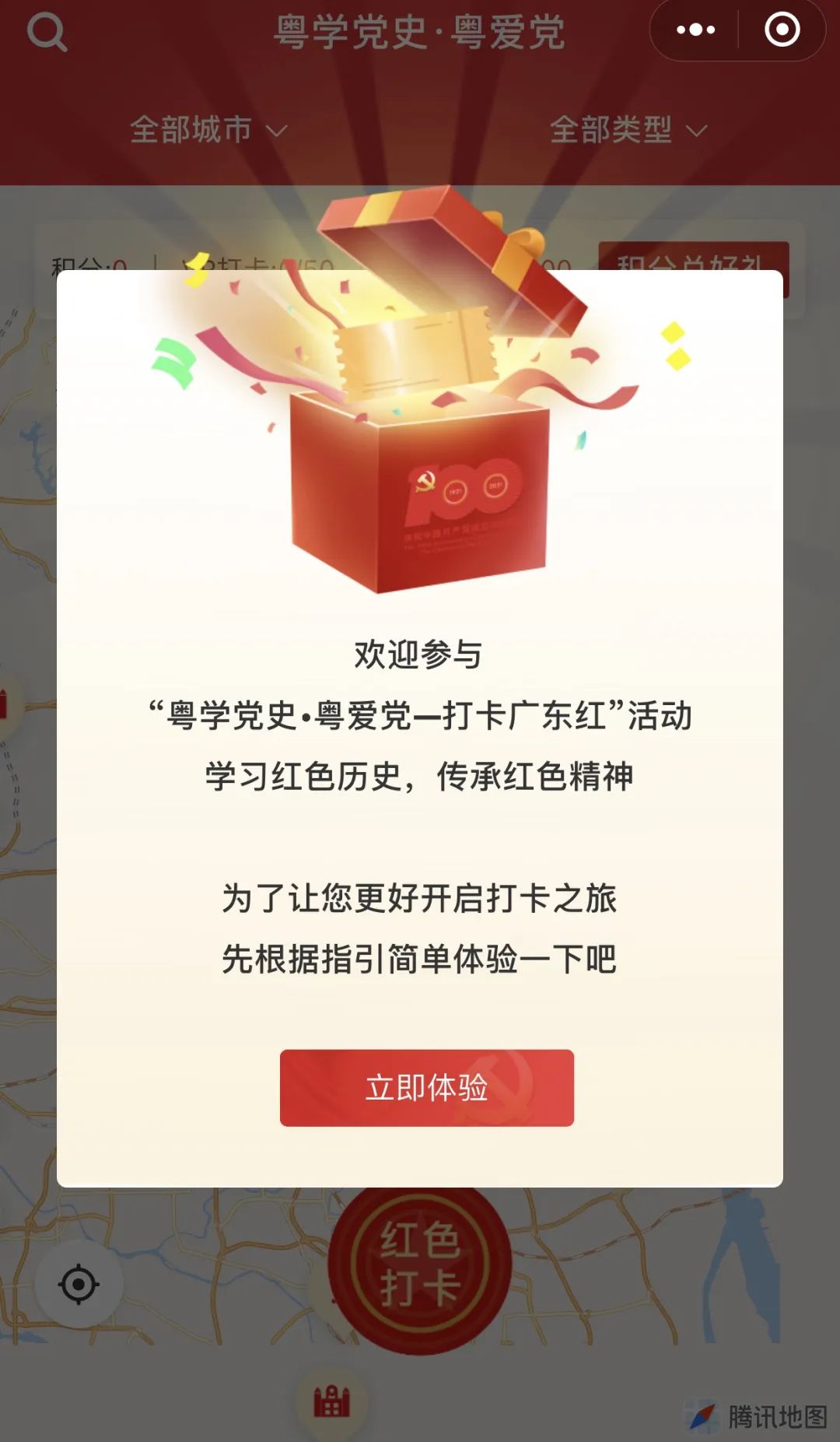Expand the 全部类型 dropdown
Screen dimensions: 840x1442
(628, 130)
